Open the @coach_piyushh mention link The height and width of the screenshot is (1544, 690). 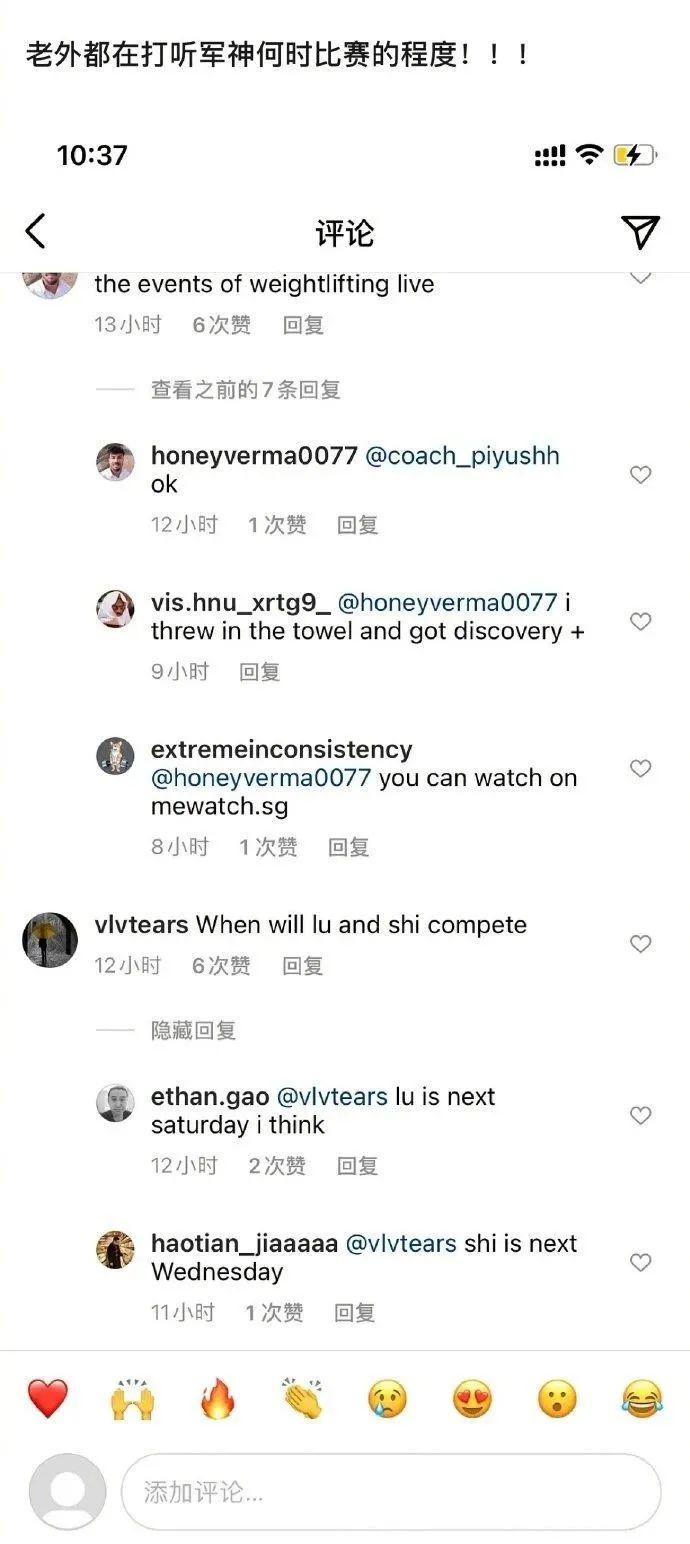(x=462, y=456)
